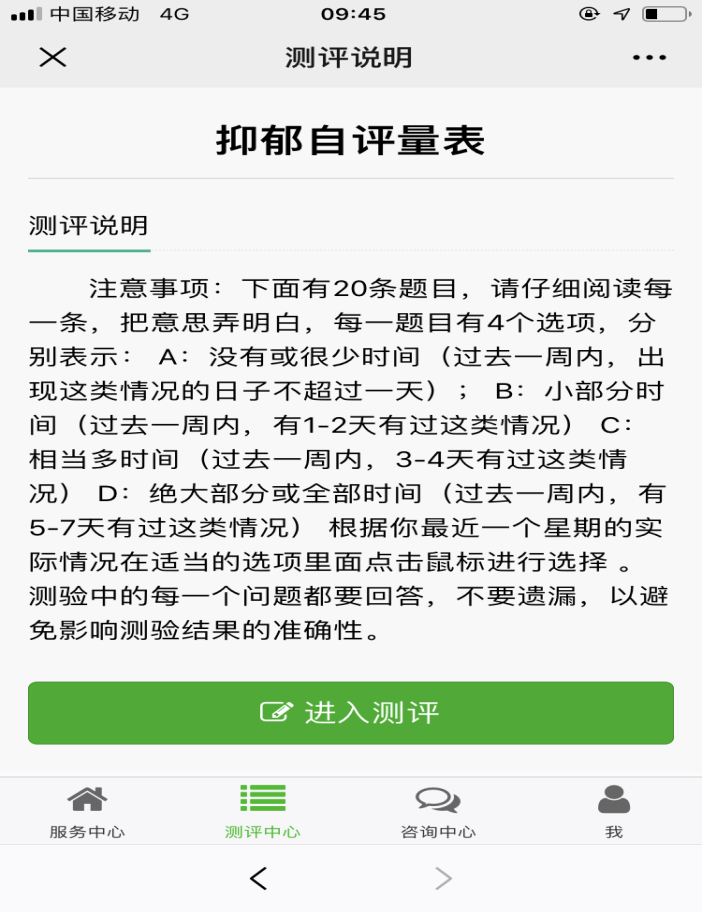
Task: Open the 咨询中心 tab
Action: (x=438, y=811)
